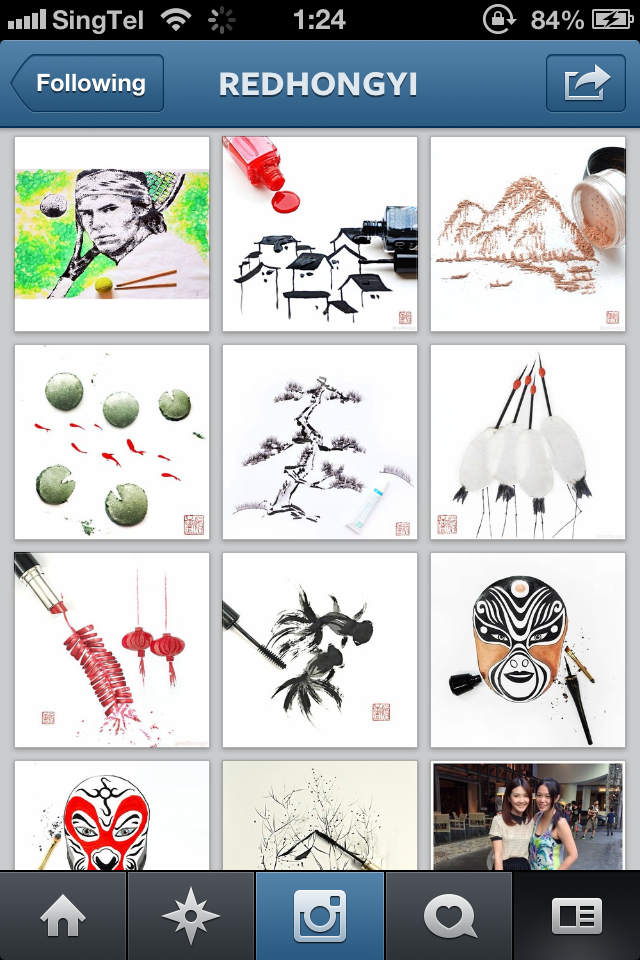The width and height of the screenshot is (640, 960).
Task: Switch to the Explore star tab
Action: click(x=191, y=916)
